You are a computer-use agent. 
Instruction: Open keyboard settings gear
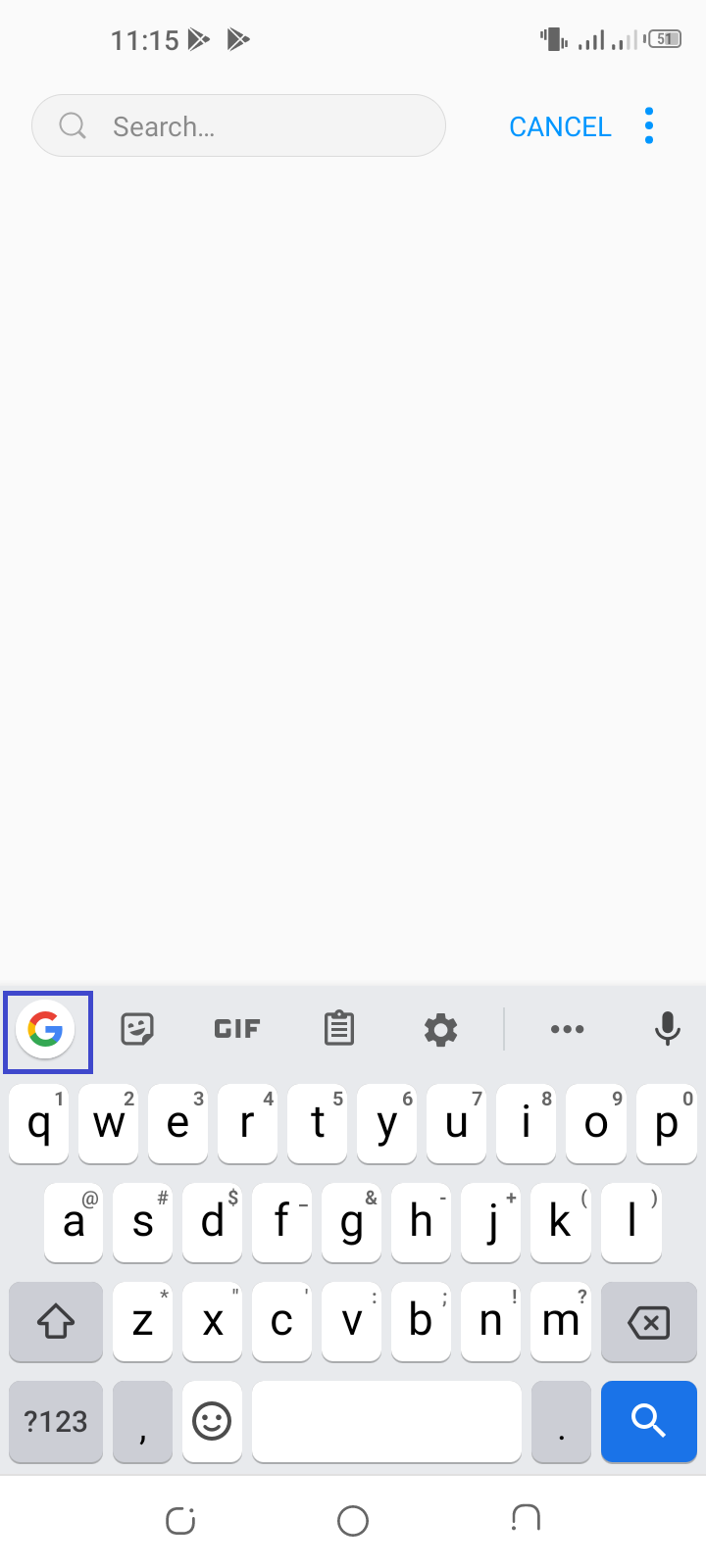point(440,1030)
